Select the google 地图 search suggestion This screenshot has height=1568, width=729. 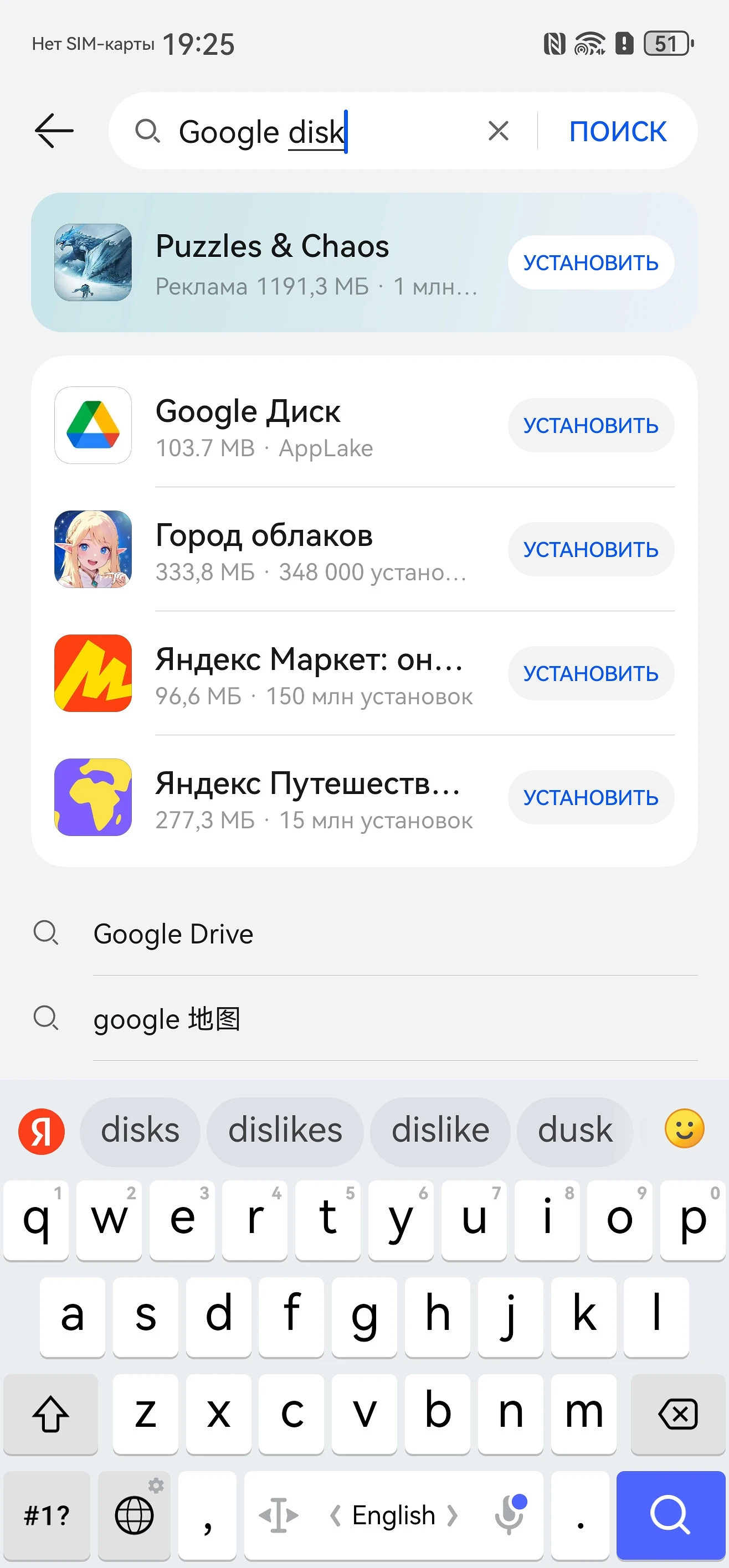[167, 1019]
